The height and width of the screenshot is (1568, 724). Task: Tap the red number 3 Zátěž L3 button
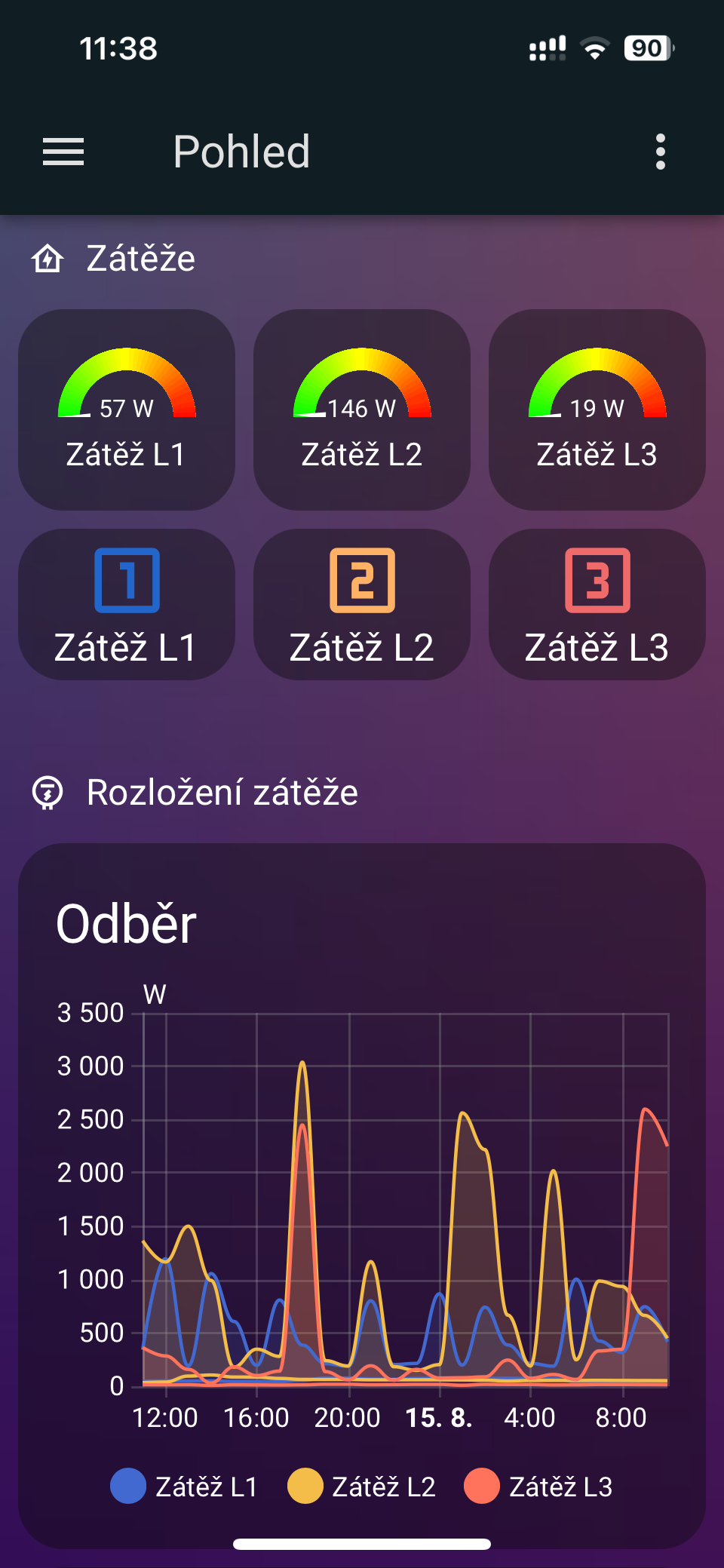point(597,604)
